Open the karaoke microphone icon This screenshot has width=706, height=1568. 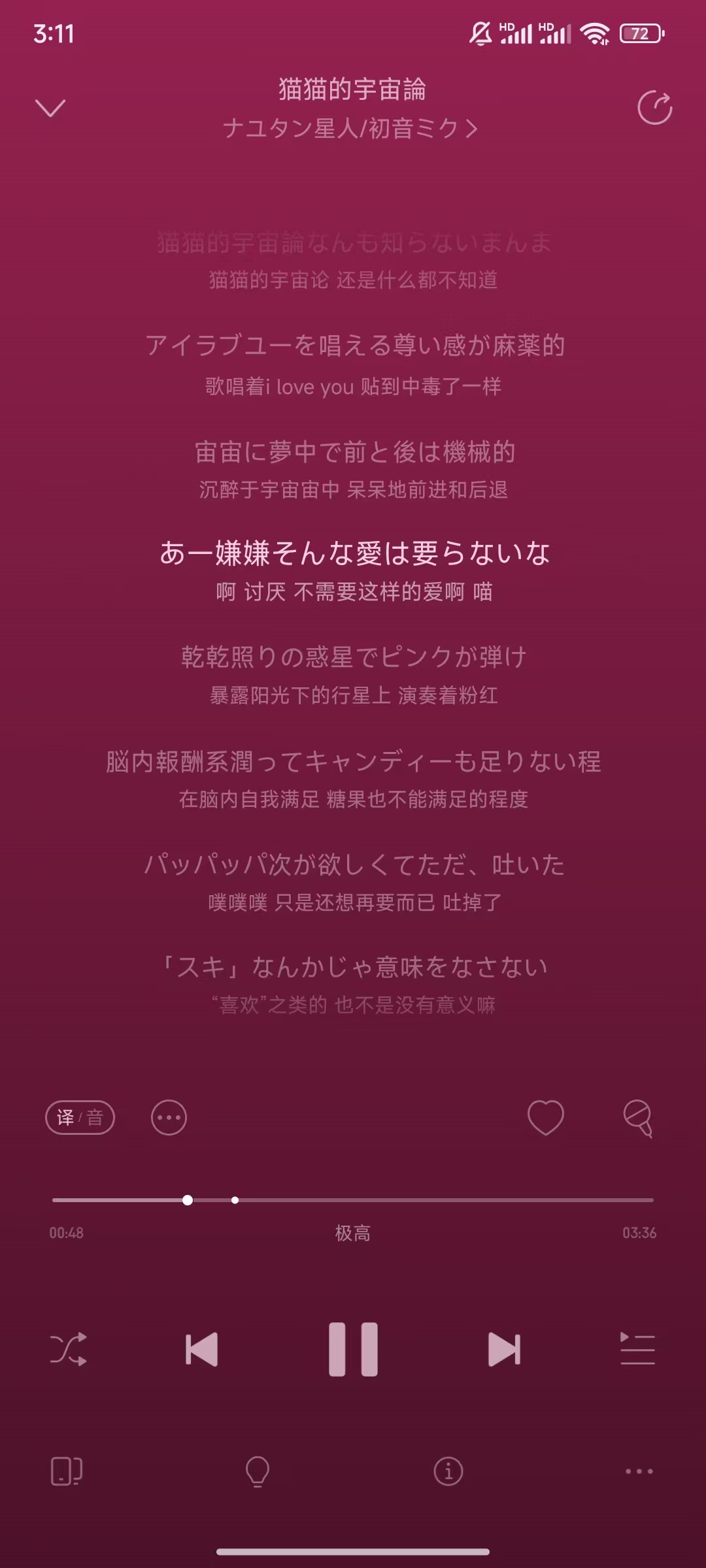(x=638, y=1118)
